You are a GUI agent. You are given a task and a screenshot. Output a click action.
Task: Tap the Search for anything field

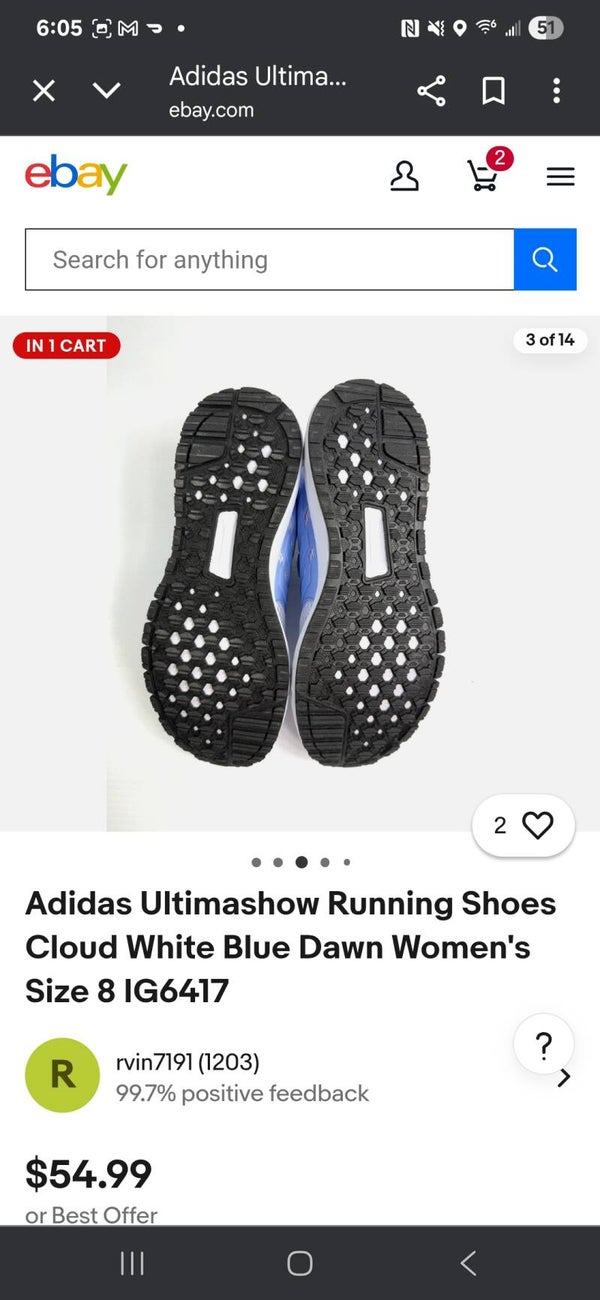[x=270, y=260]
